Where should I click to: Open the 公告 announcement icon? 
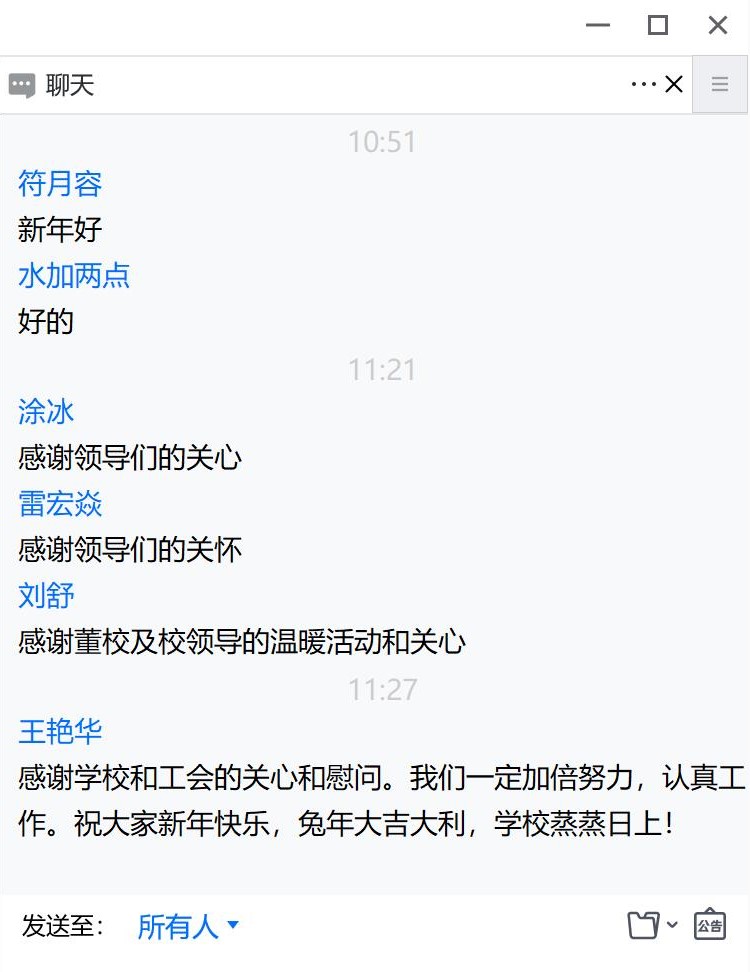[x=709, y=925]
